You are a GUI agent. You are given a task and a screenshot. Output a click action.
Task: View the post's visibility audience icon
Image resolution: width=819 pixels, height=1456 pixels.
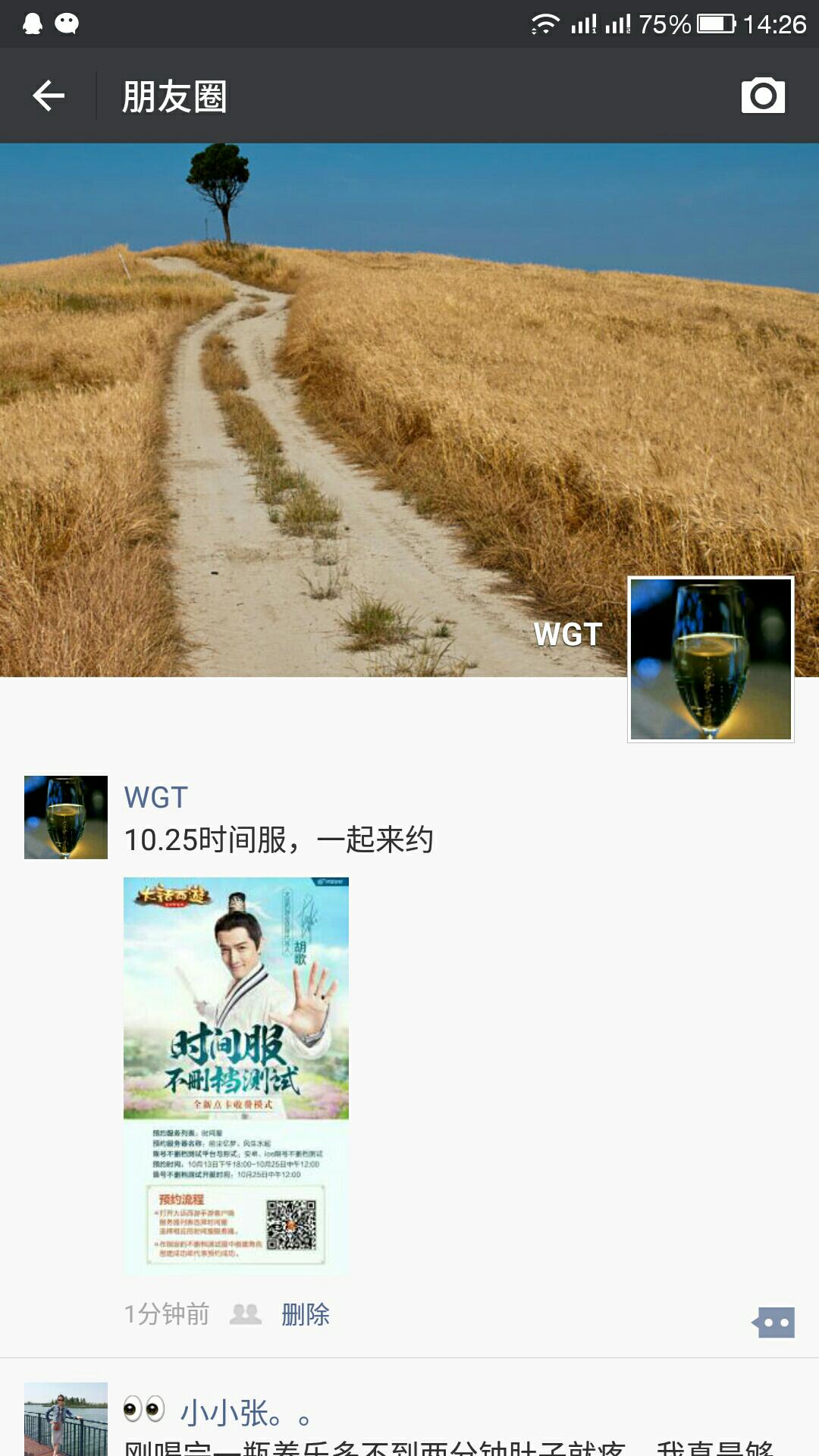(x=245, y=1314)
